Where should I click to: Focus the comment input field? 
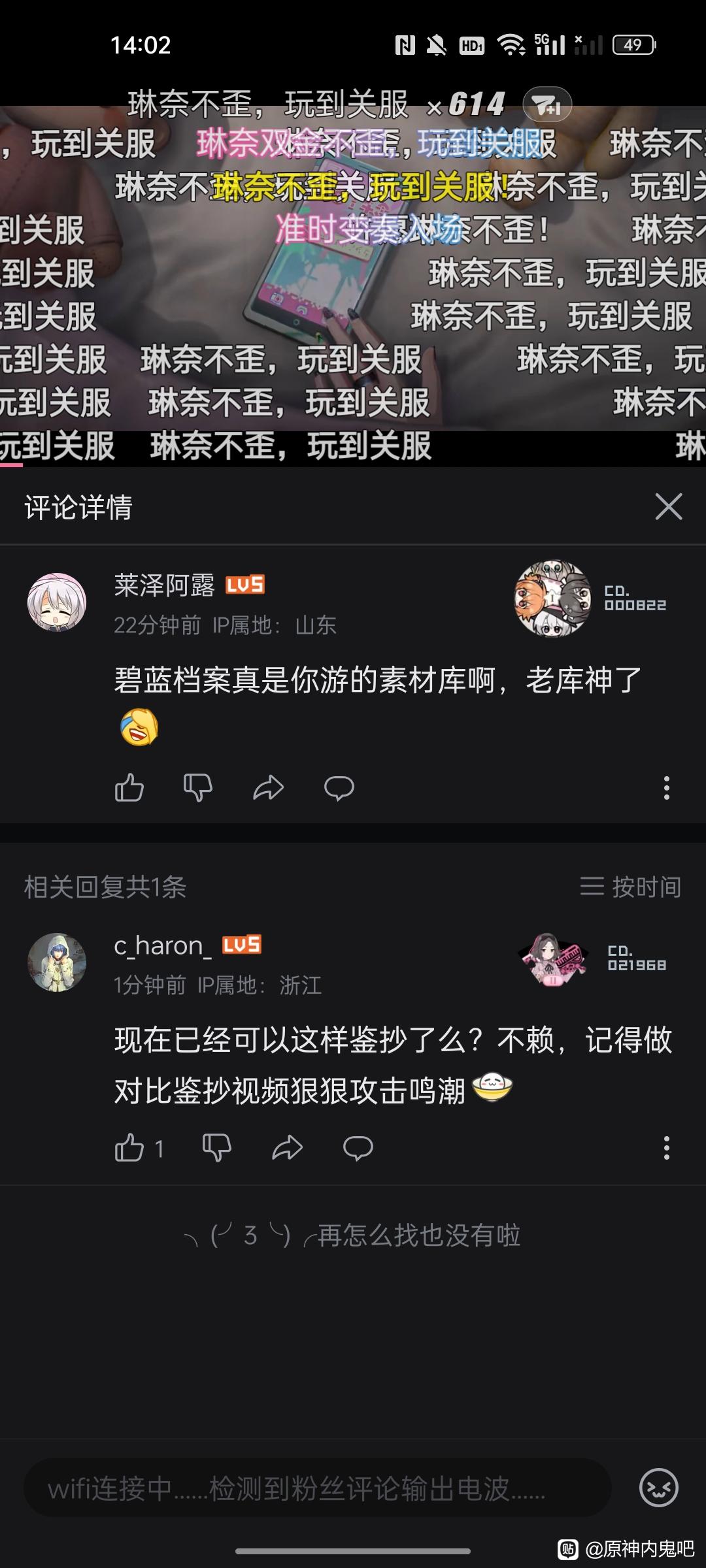(317, 1488)
